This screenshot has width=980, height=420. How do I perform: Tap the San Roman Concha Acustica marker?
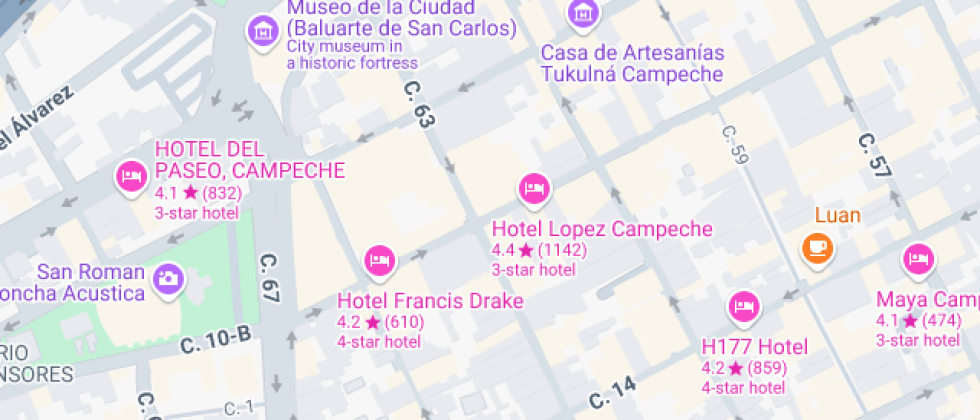[x=167, y=277]
